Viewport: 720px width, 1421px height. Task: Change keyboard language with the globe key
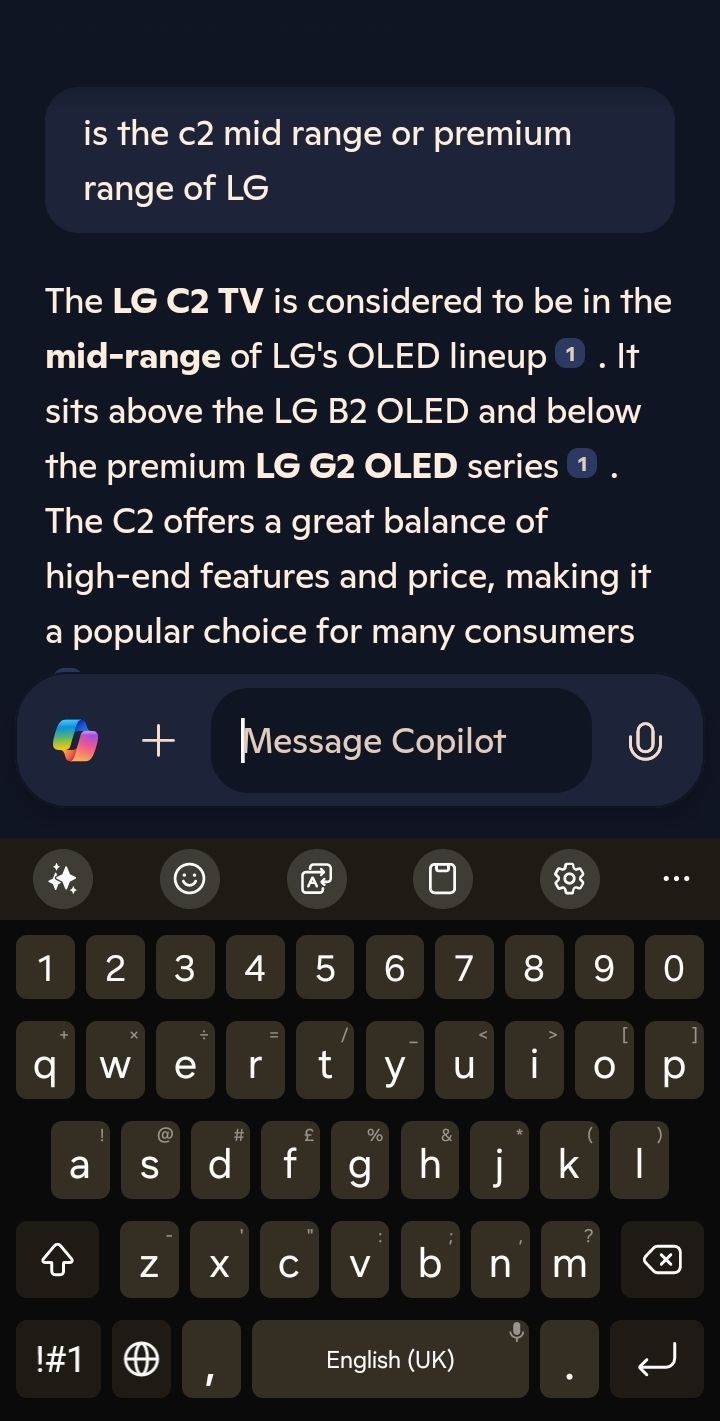[141, 1359]
